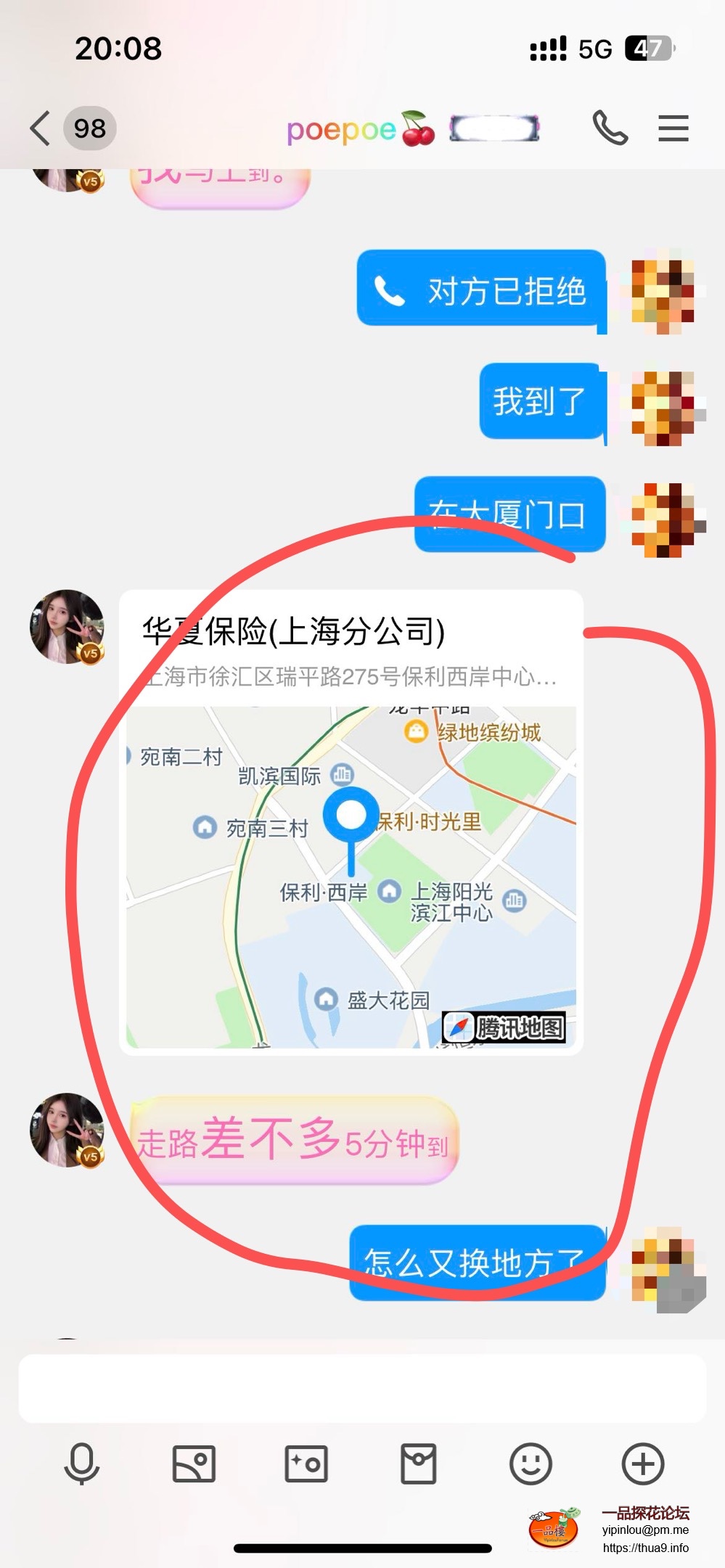The image size is (725, 1568).
Task: View poepoe's avatar next to location card
Action: tap(67, 627)
